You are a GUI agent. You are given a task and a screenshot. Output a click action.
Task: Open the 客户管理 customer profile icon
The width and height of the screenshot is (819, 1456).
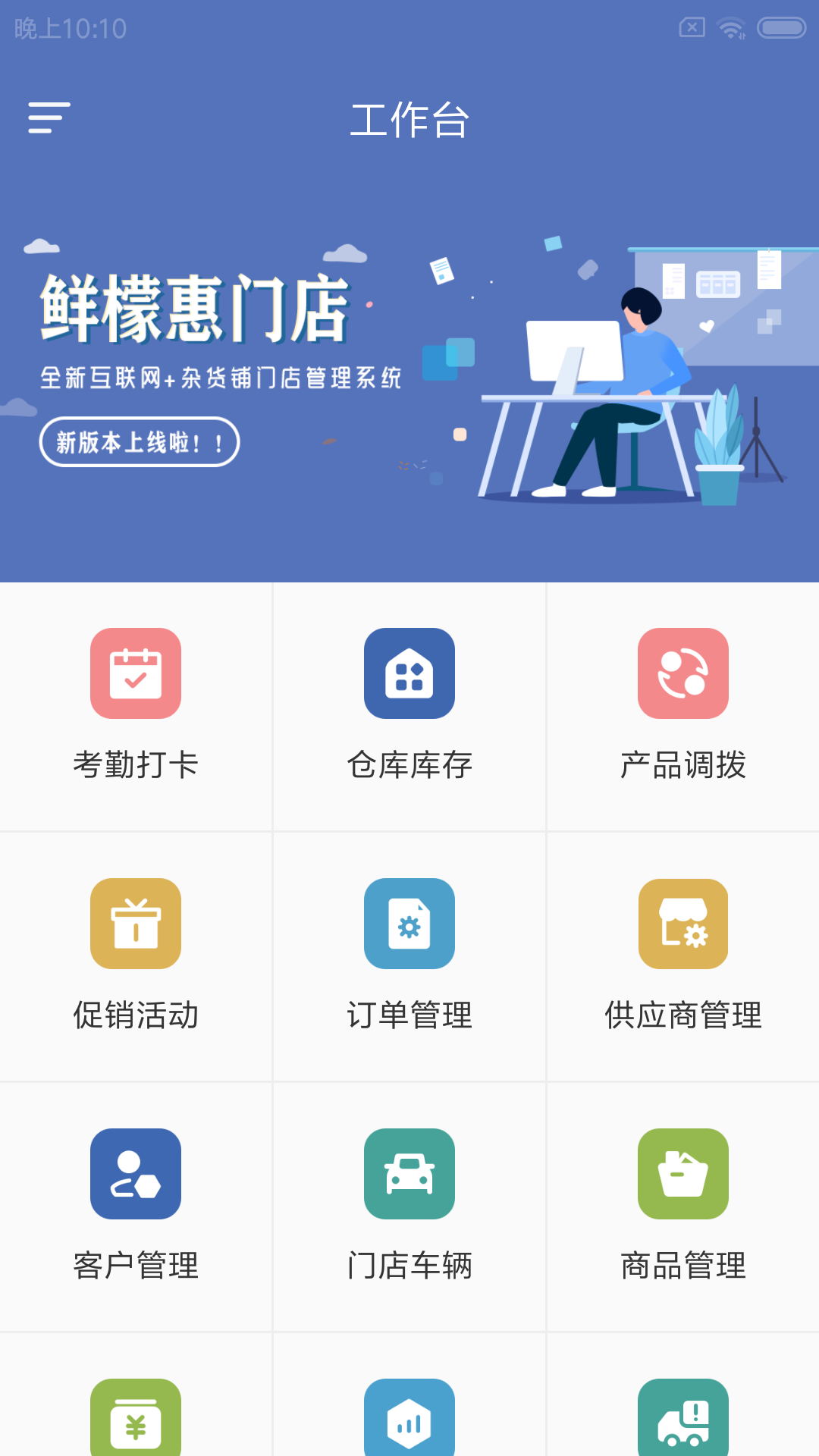click(136, 1173)
